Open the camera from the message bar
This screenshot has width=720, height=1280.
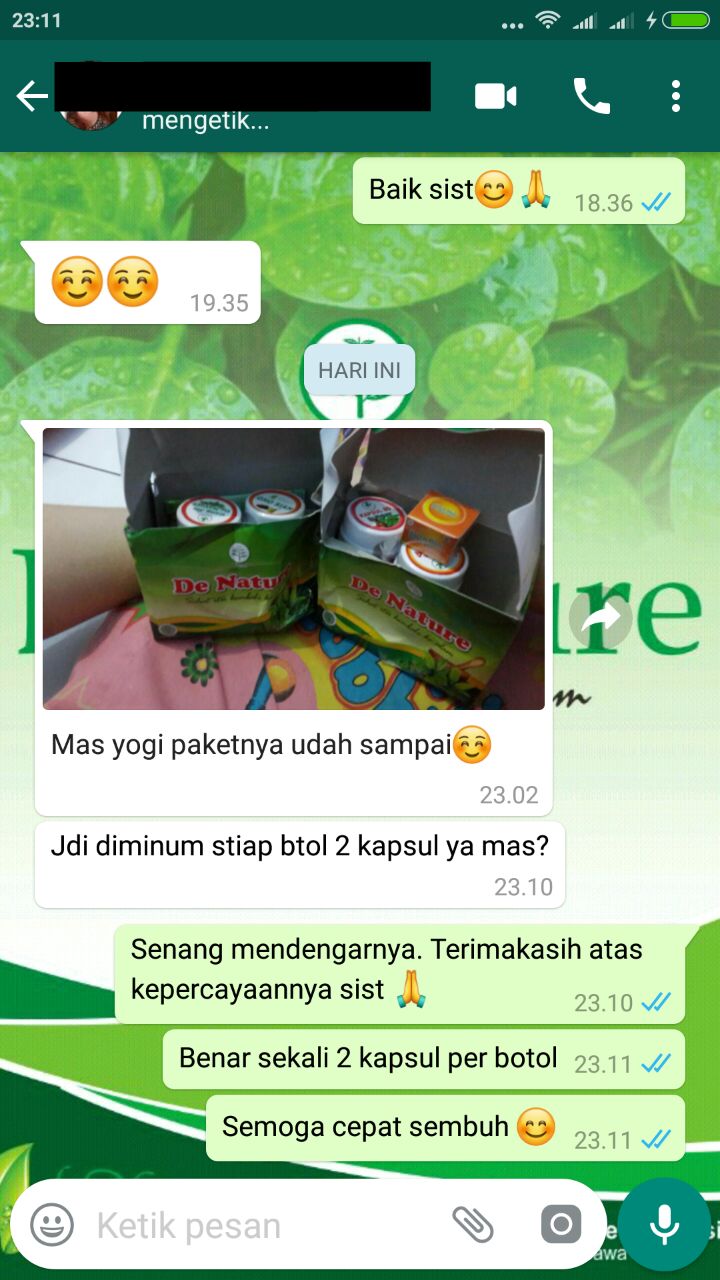(x=561, y=1224)
